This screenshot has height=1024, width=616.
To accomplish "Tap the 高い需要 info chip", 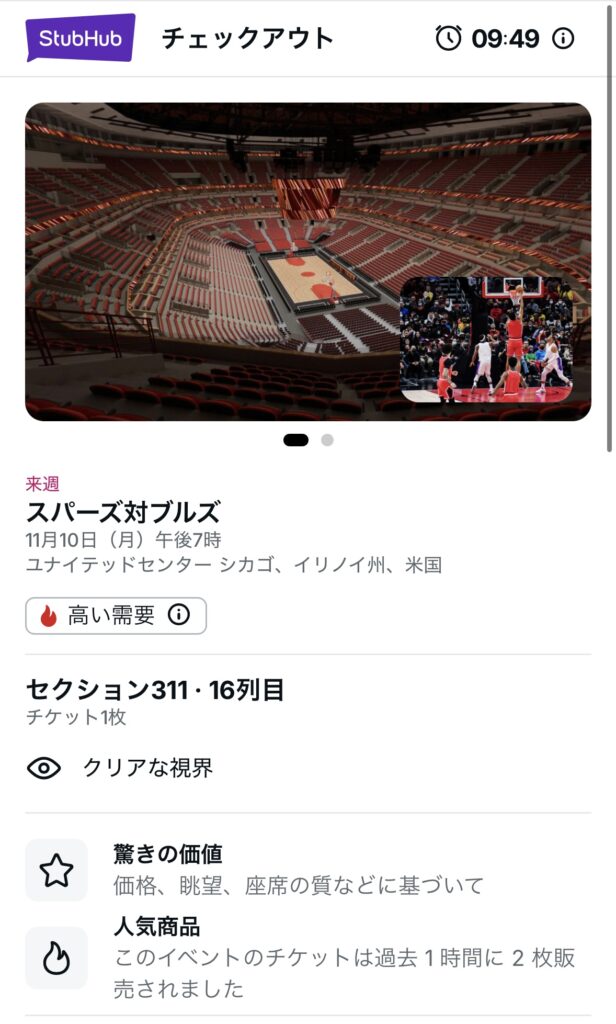I will [x=116, y=616].
